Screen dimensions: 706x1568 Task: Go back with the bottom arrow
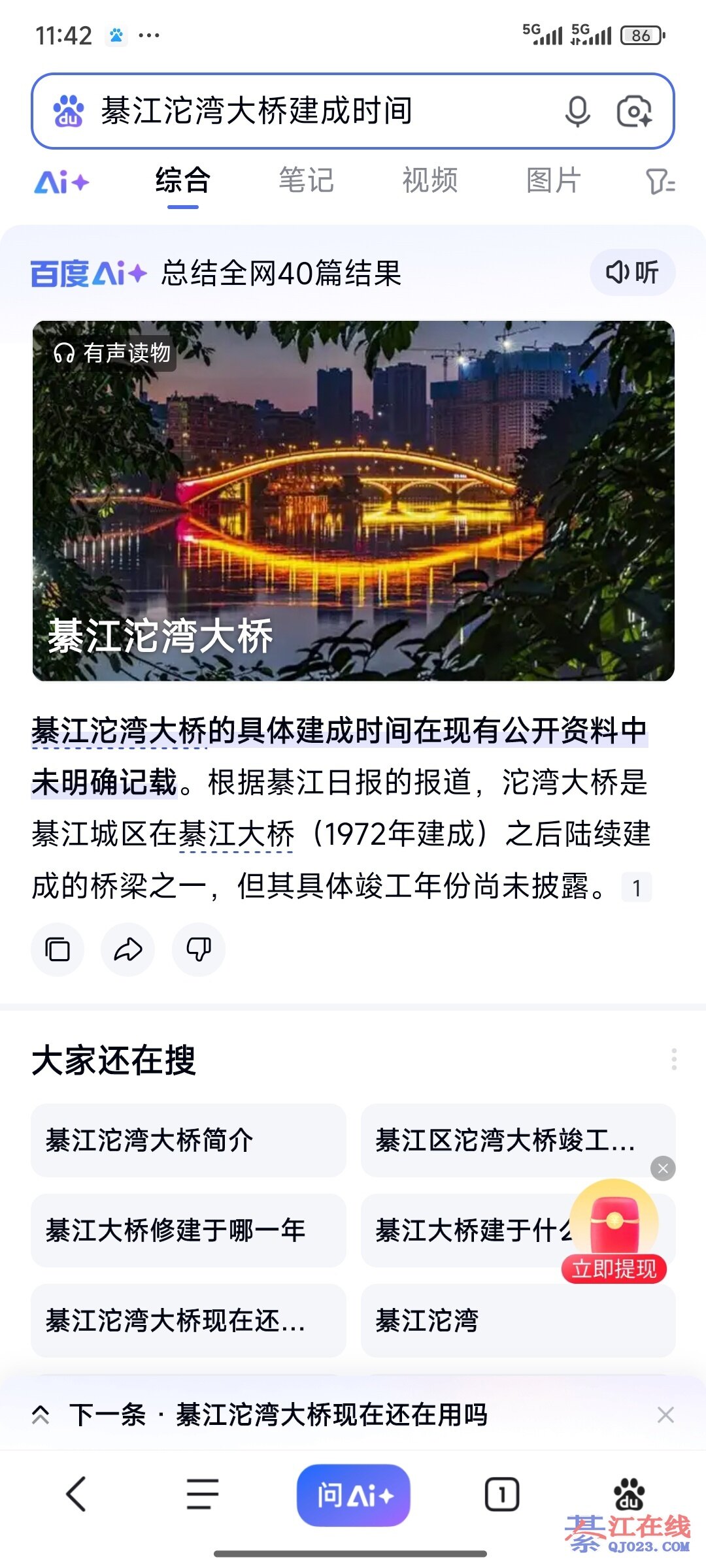[x=76, y=1494]
